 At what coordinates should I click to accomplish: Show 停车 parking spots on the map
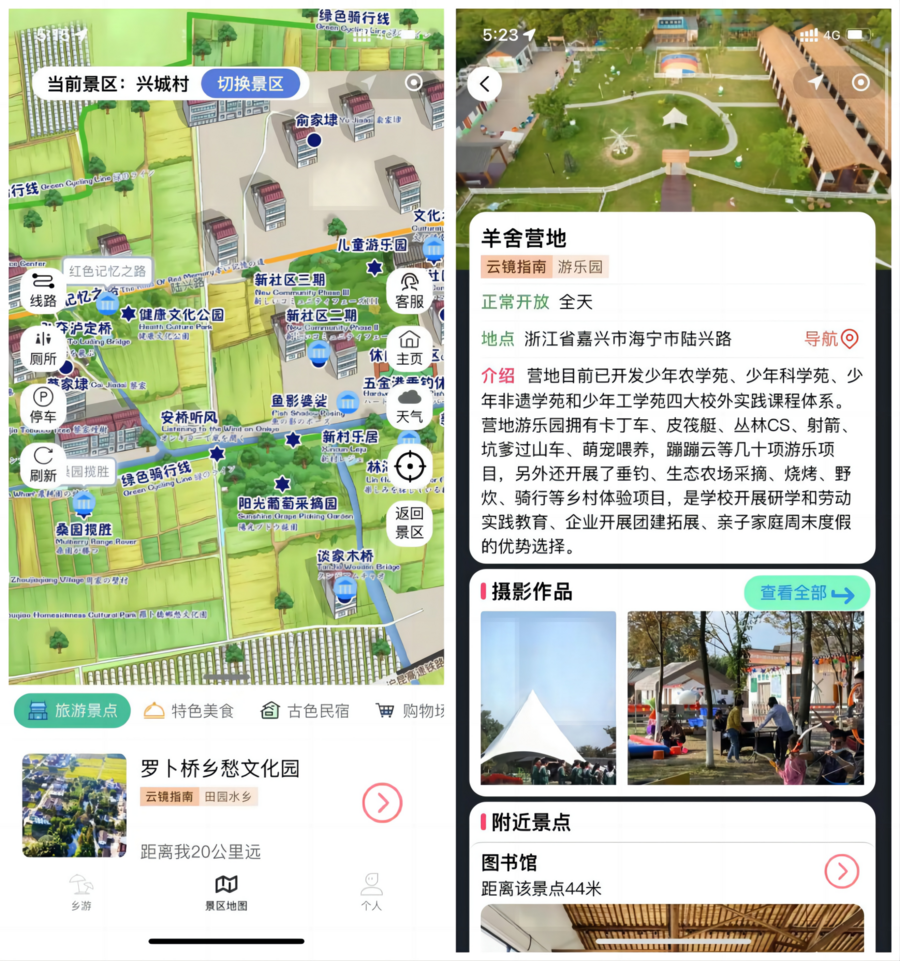click(x=43, y=405)
